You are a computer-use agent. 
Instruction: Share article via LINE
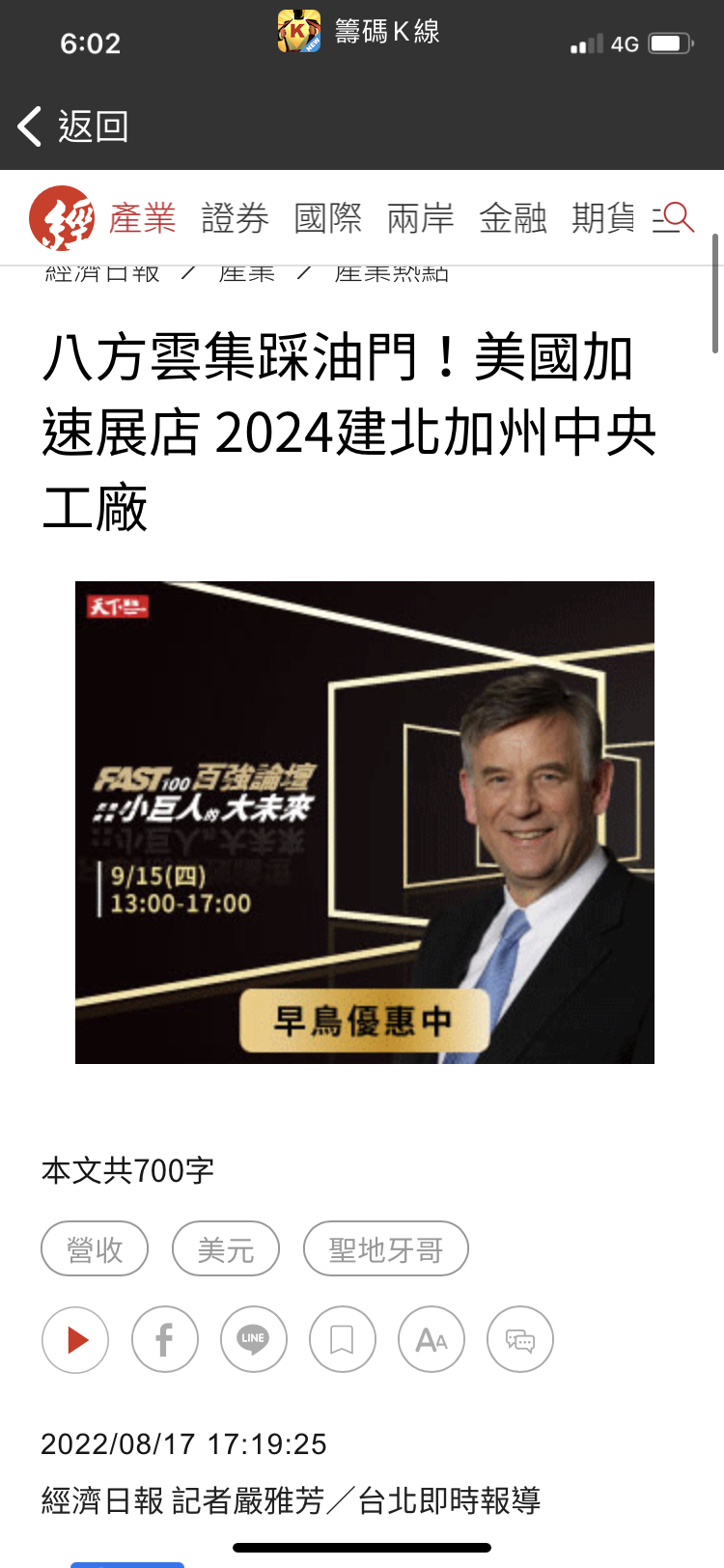pos(254,1339)
